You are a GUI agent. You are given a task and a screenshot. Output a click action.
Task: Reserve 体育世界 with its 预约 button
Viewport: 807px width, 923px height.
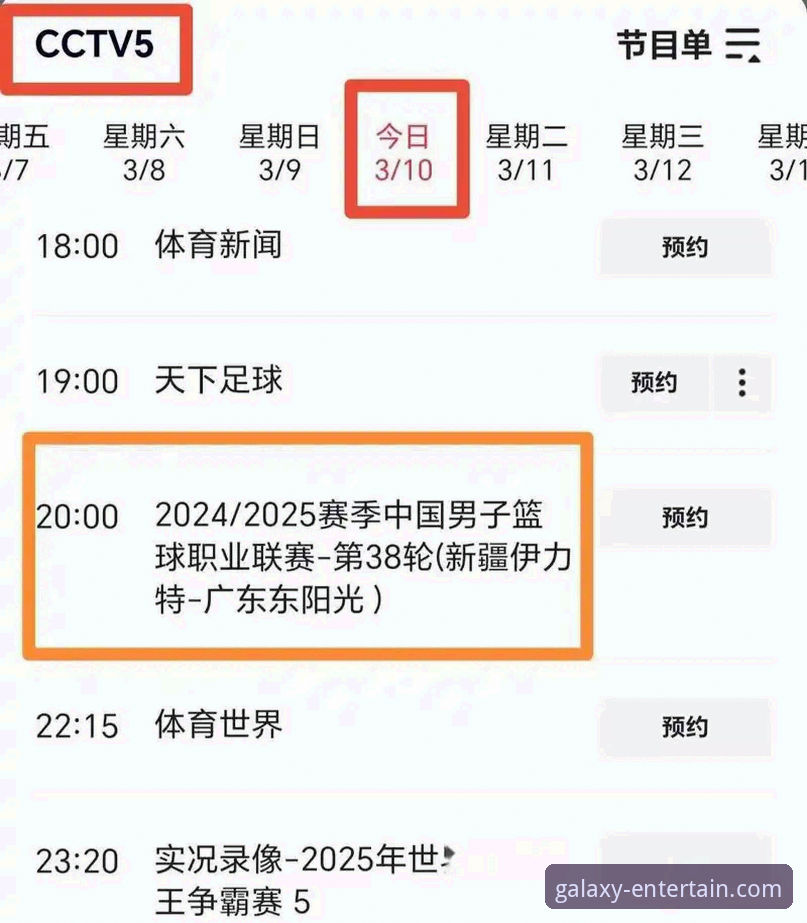pyautogui.click(x=684, y=727)
